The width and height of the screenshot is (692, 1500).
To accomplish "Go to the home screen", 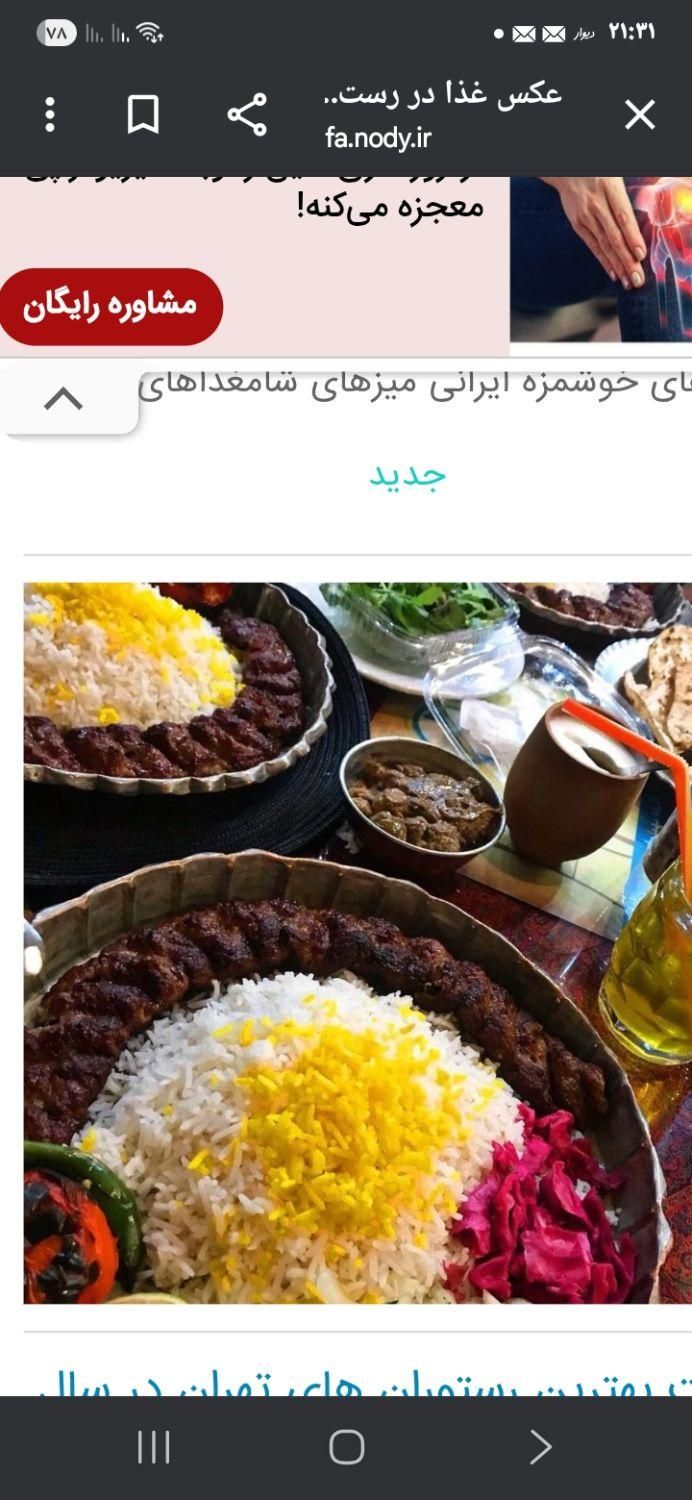I will [346, 1447].
